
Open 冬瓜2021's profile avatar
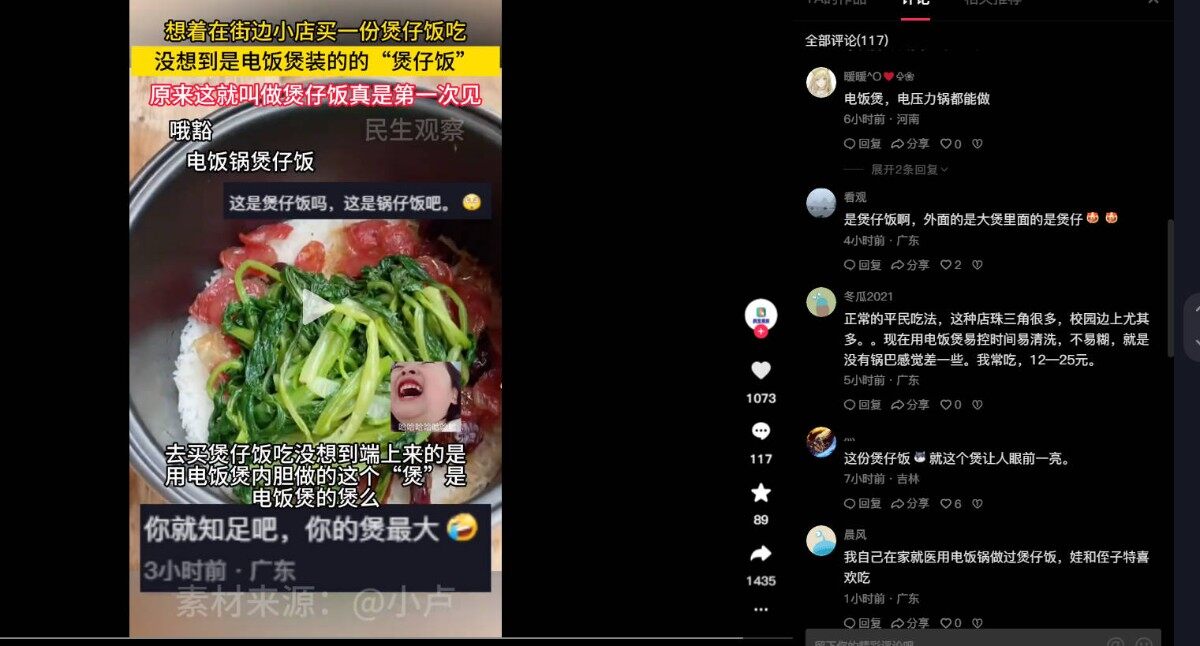[x=821, y=302]
